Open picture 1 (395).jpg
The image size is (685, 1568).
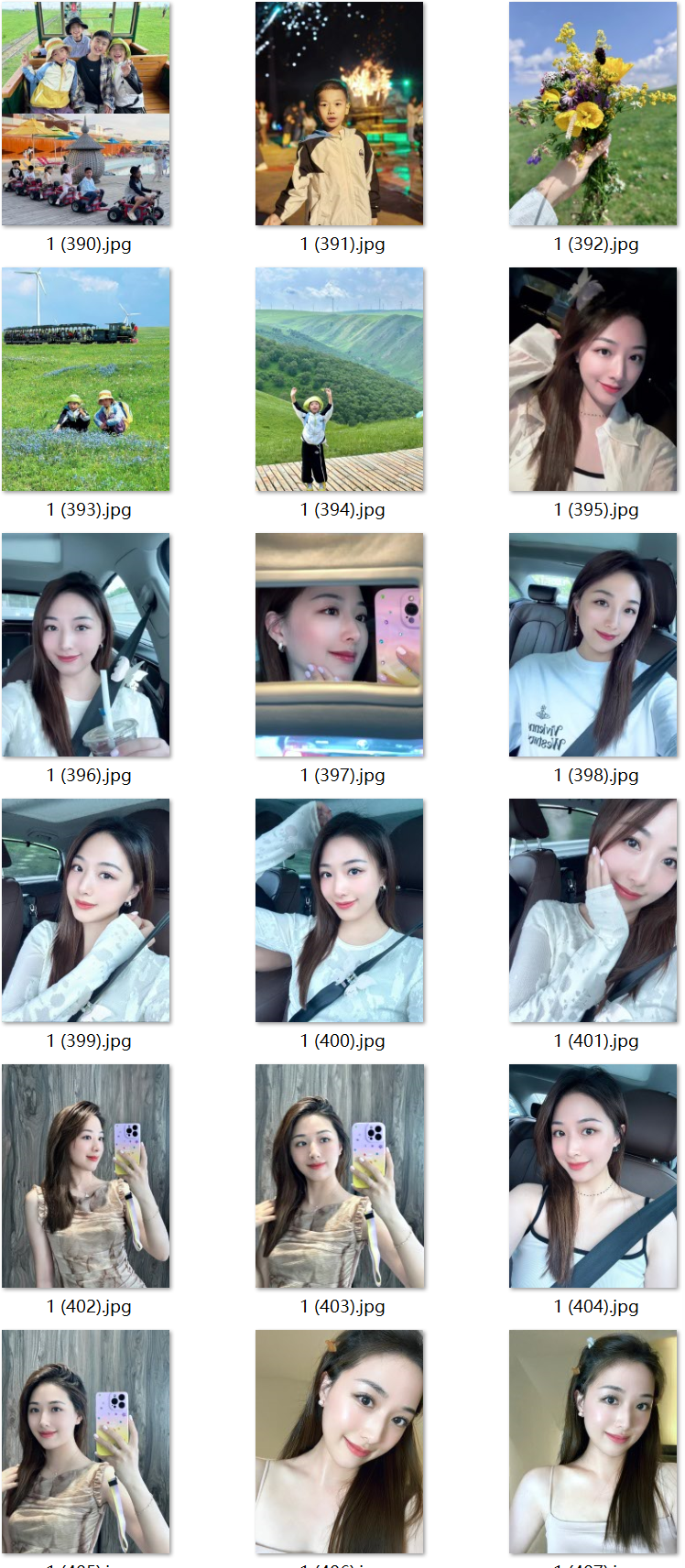593,379
